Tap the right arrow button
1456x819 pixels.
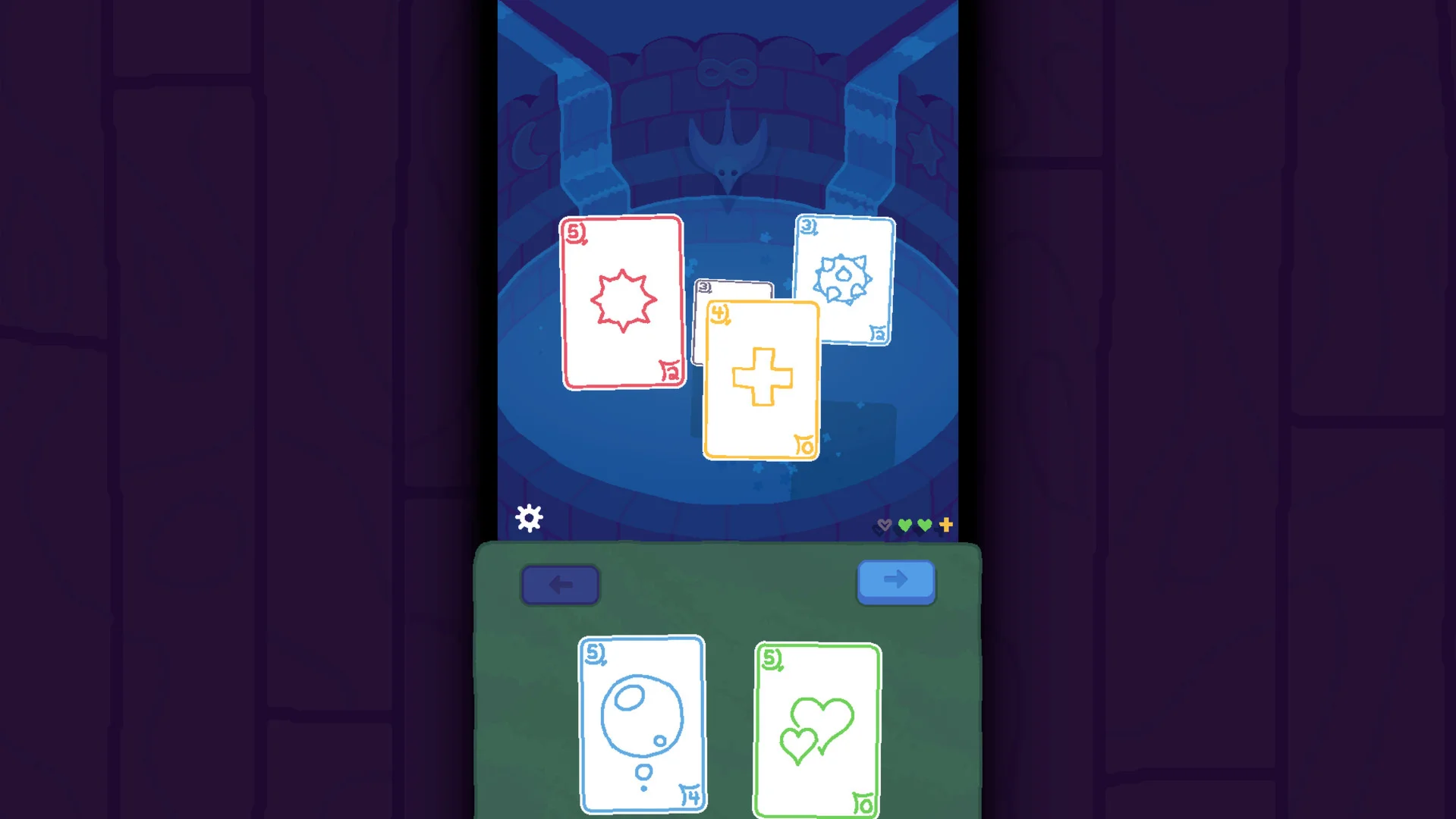pos(895,581)
